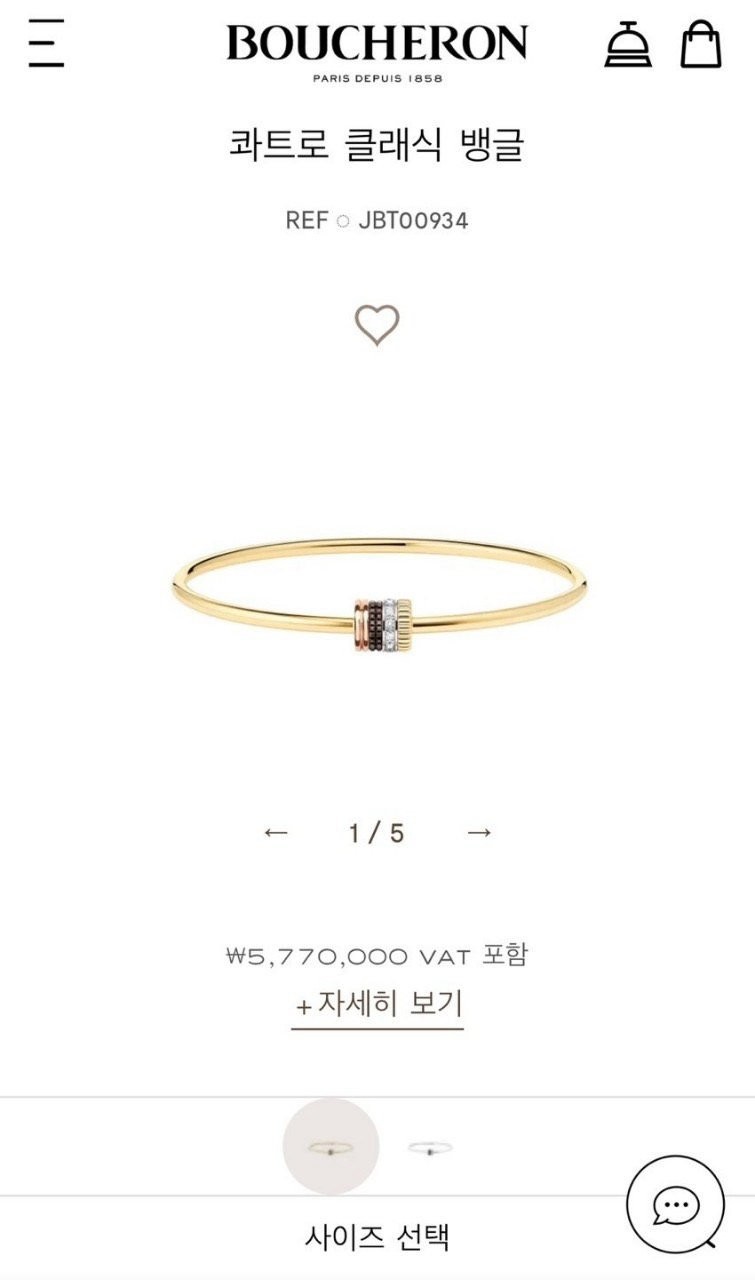Expand the 사이즈 선택 size selector
Viewport: 755px width, 1280px height.
tap(377, 1235)
